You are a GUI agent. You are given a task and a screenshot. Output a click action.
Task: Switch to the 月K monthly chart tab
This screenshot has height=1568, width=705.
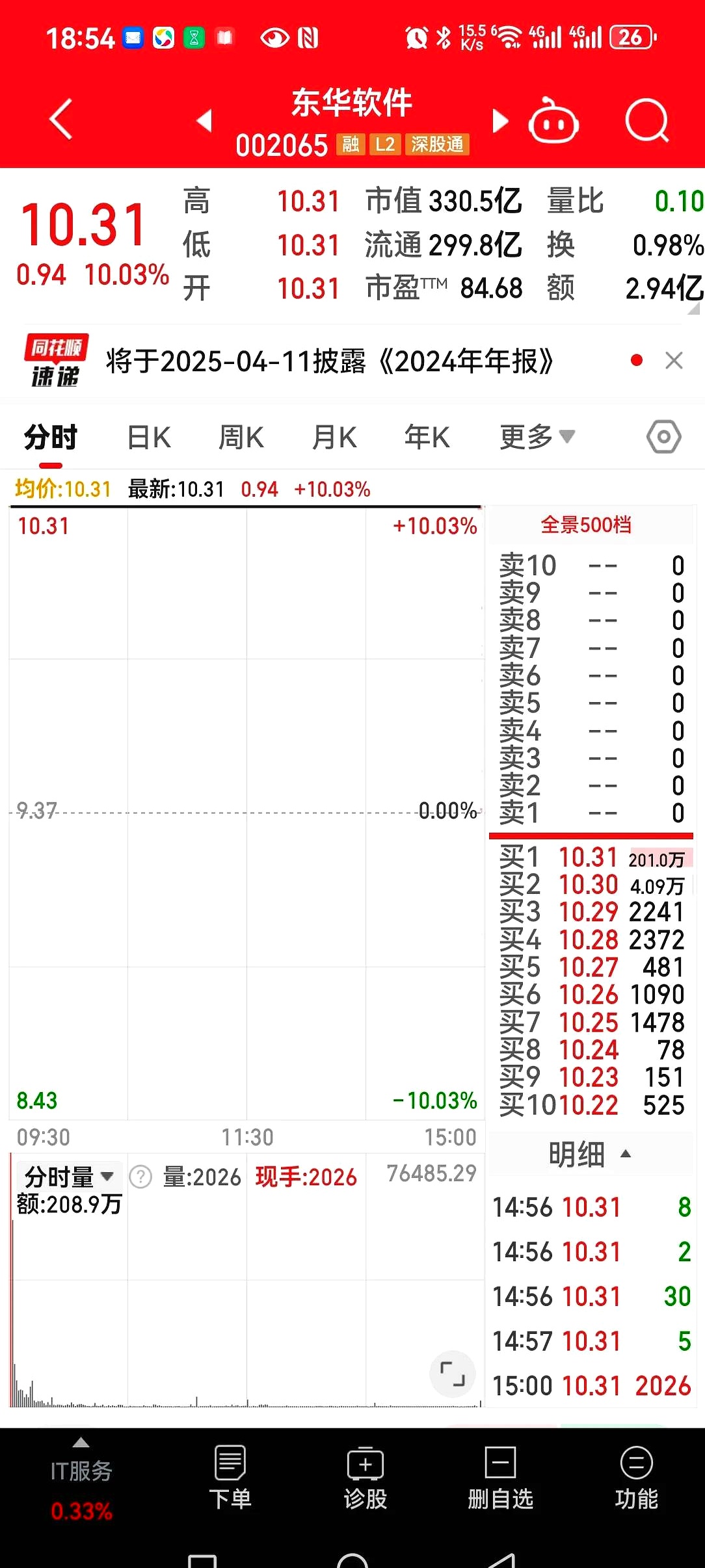(x=333, y=437)
